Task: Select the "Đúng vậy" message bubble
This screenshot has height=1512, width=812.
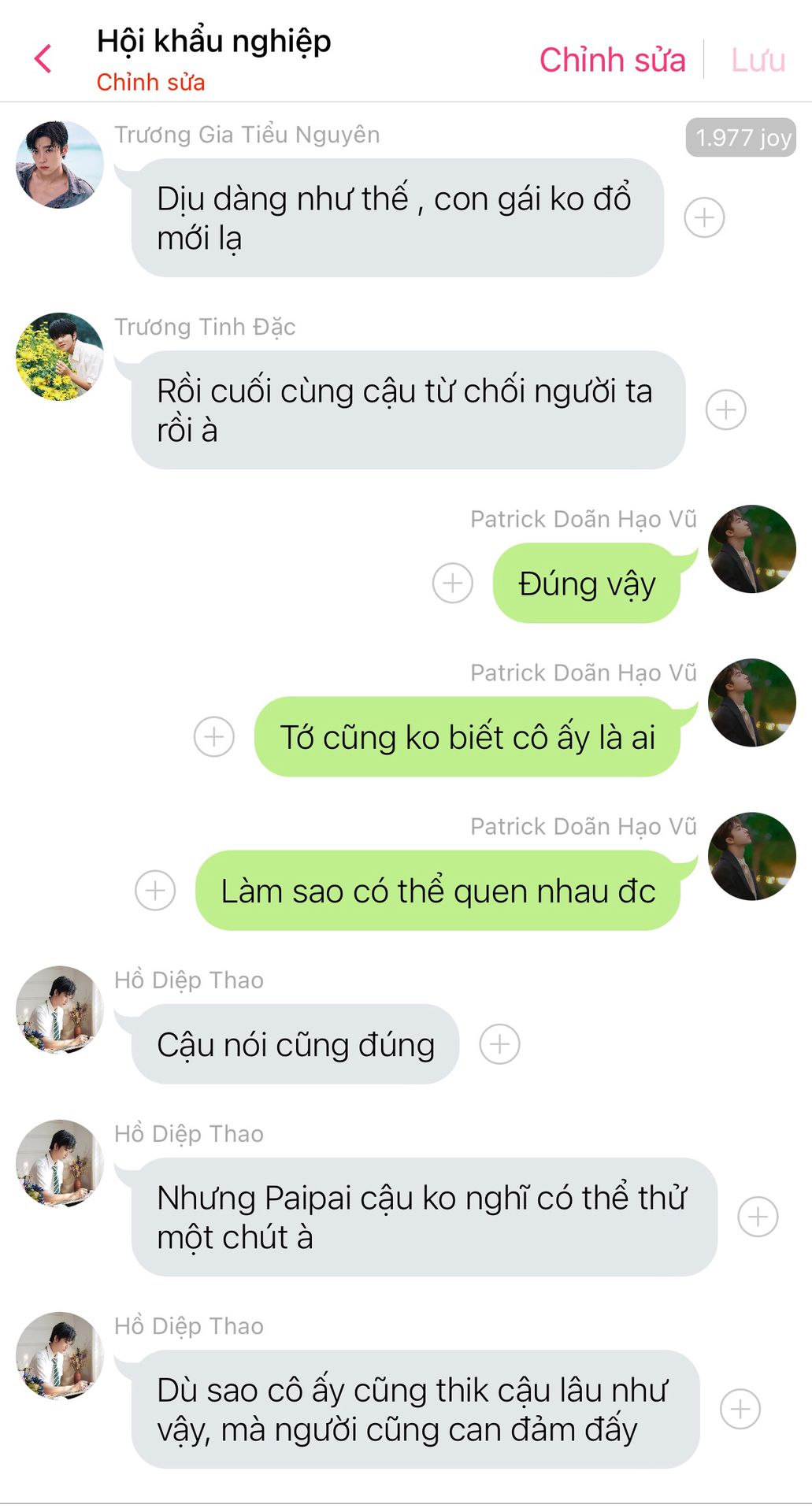Action: coord(587,584)
